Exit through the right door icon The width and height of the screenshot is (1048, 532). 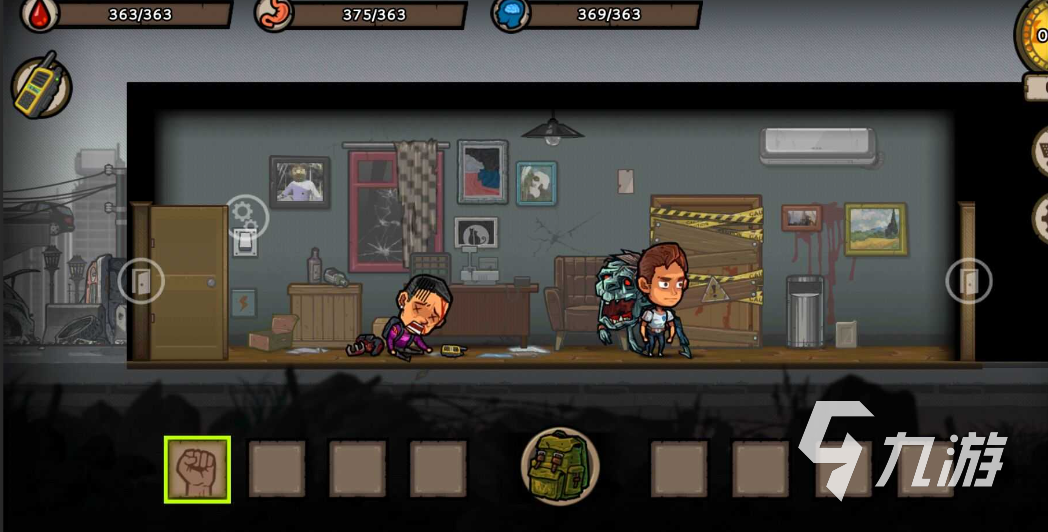(x=968, y=281)
